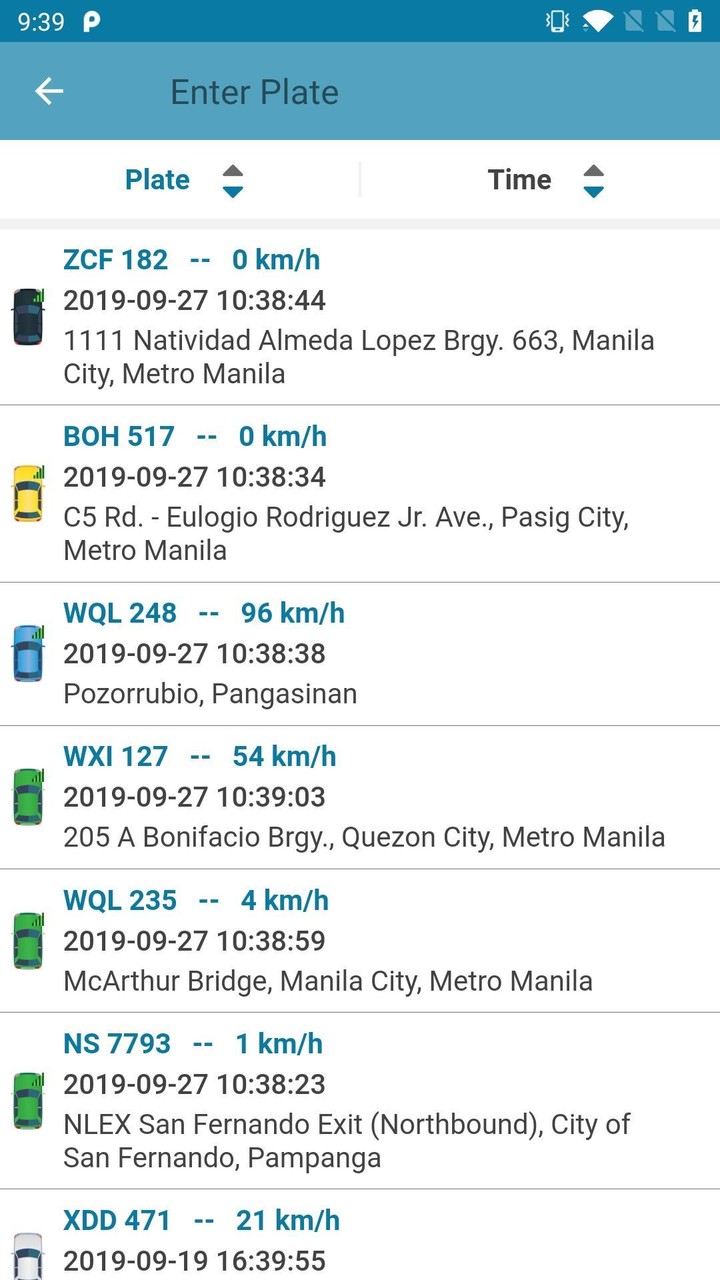View the XDD 471 vehicle row
This screenshot has width=720, height=1280.
click(360, 1238)
